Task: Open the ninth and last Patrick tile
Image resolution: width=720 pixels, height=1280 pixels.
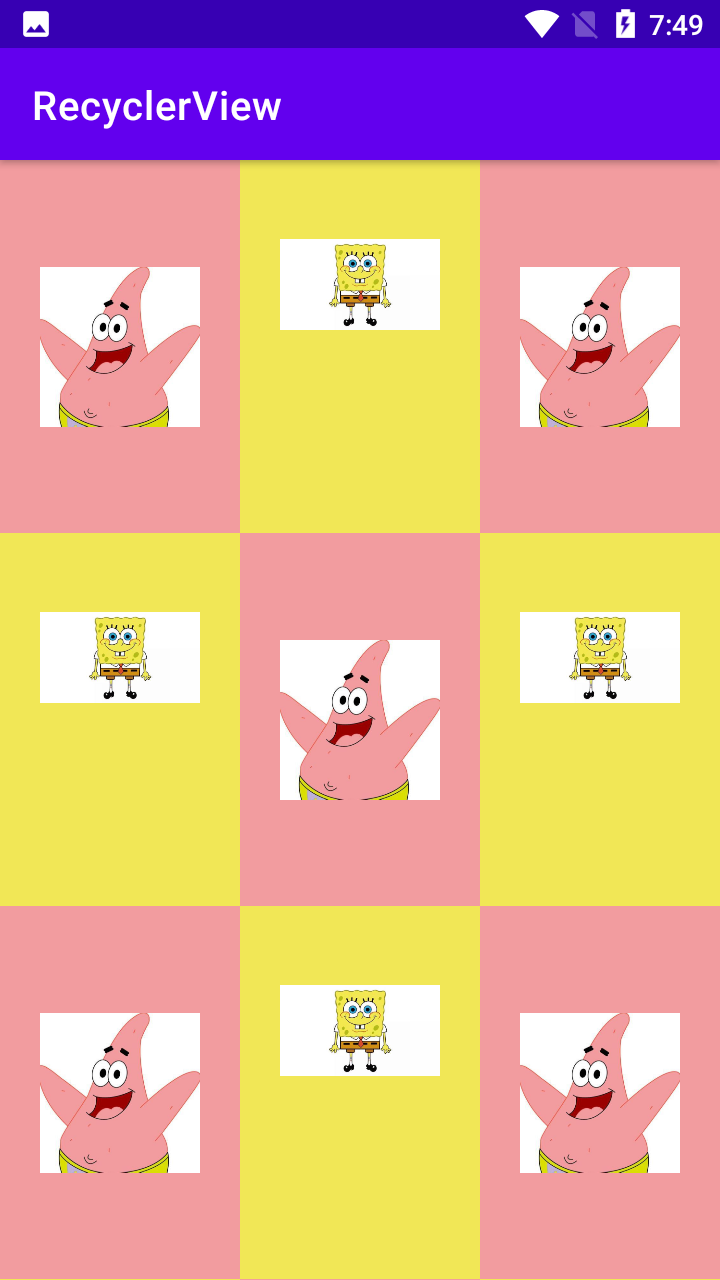Action: [600, 1092]
